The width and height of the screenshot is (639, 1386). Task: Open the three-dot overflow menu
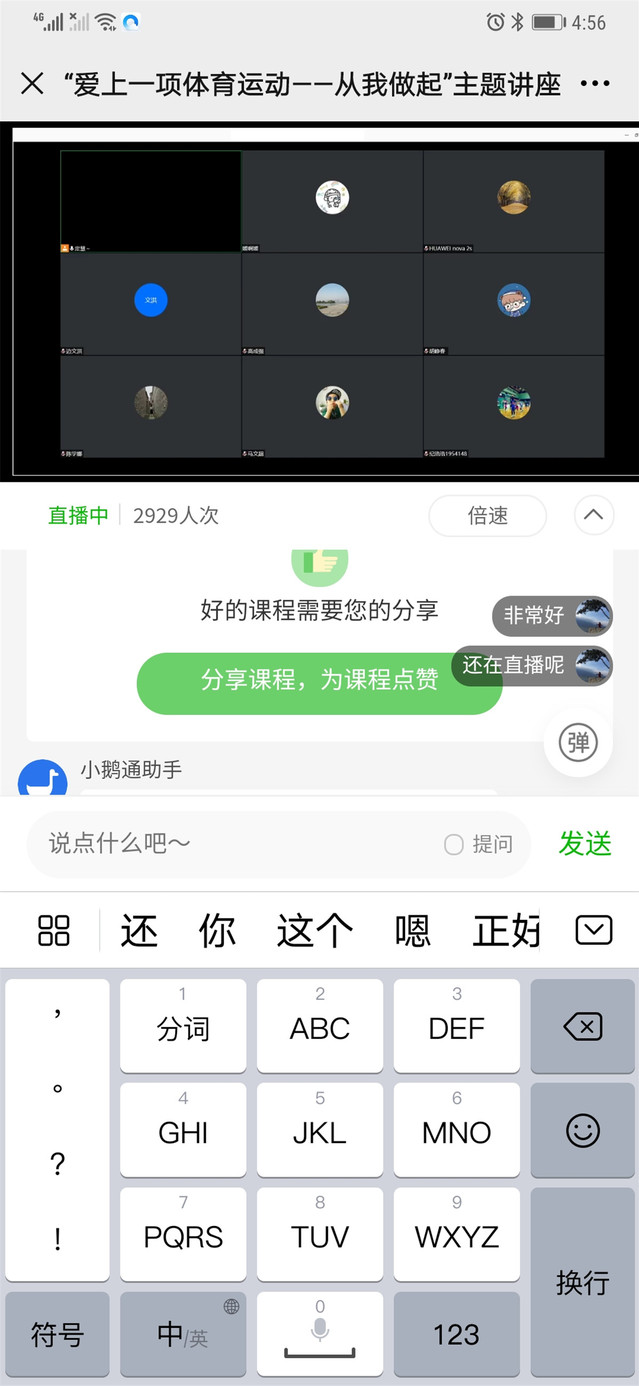(594, 84)
